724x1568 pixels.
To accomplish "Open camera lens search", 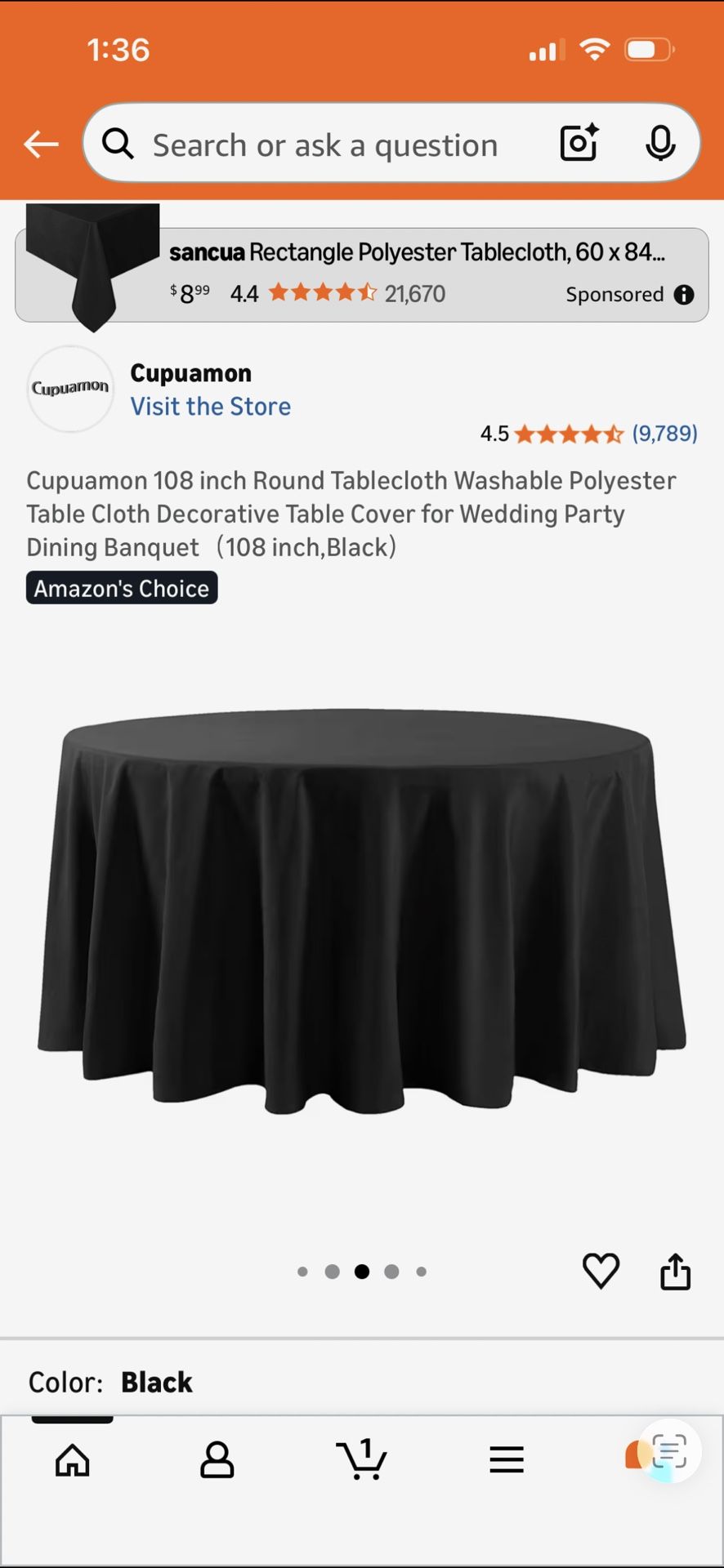I will pos(579,143).
